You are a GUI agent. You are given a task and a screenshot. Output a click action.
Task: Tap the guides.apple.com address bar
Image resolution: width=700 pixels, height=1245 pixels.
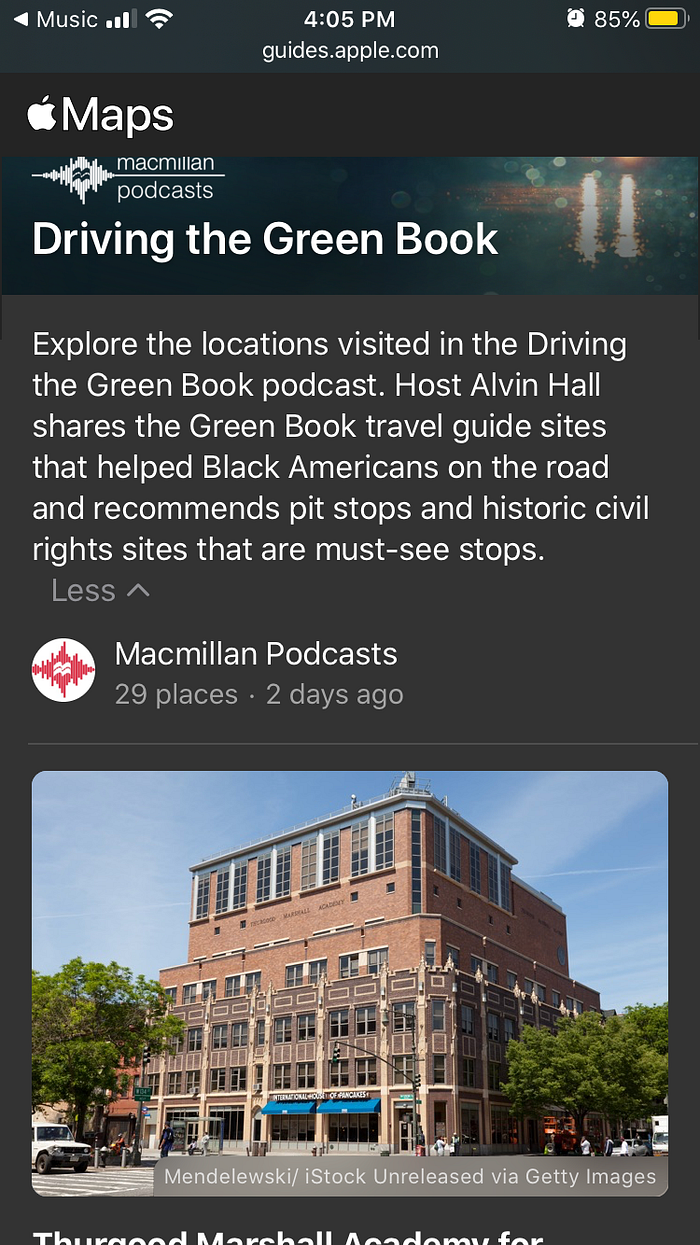(x=350, y=50)
